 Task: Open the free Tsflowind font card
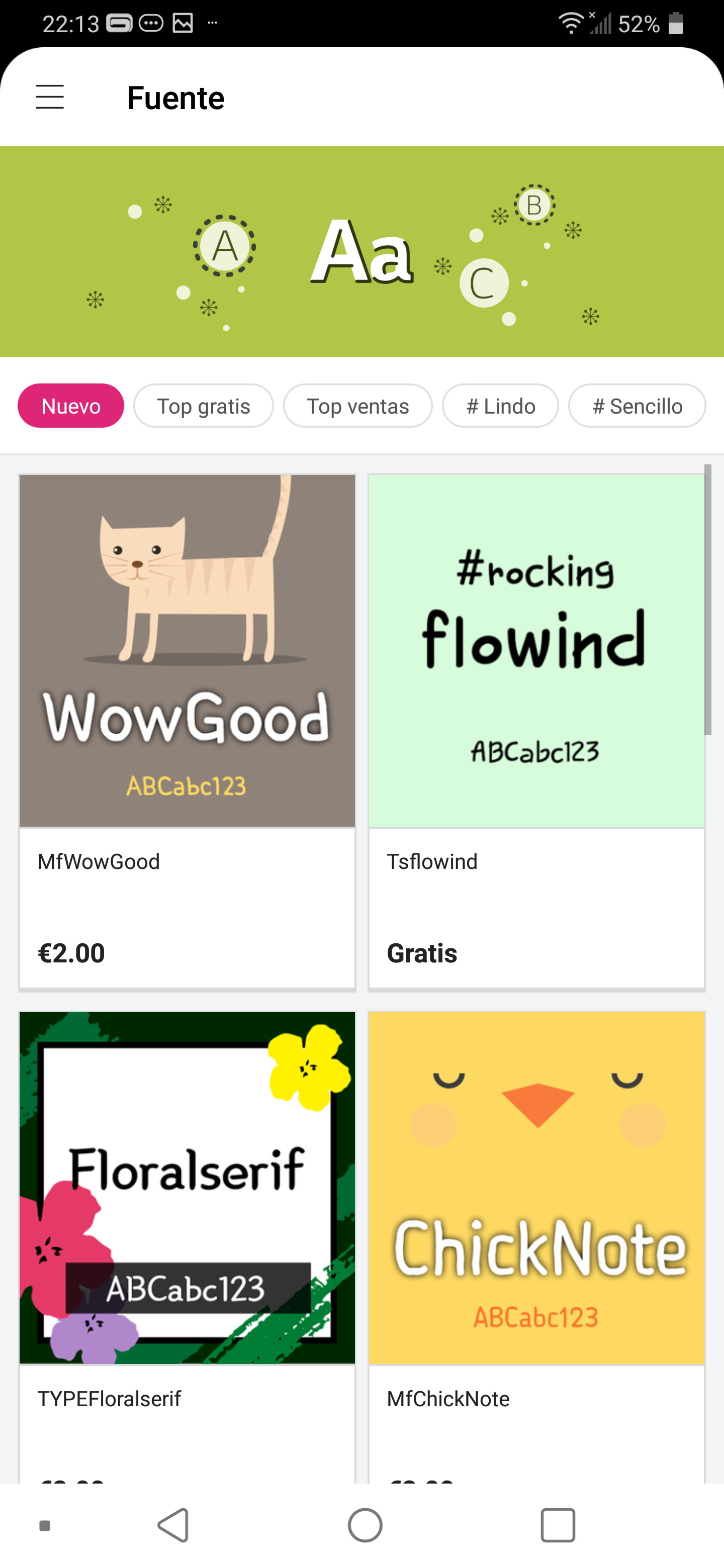(x=536, y=732)
